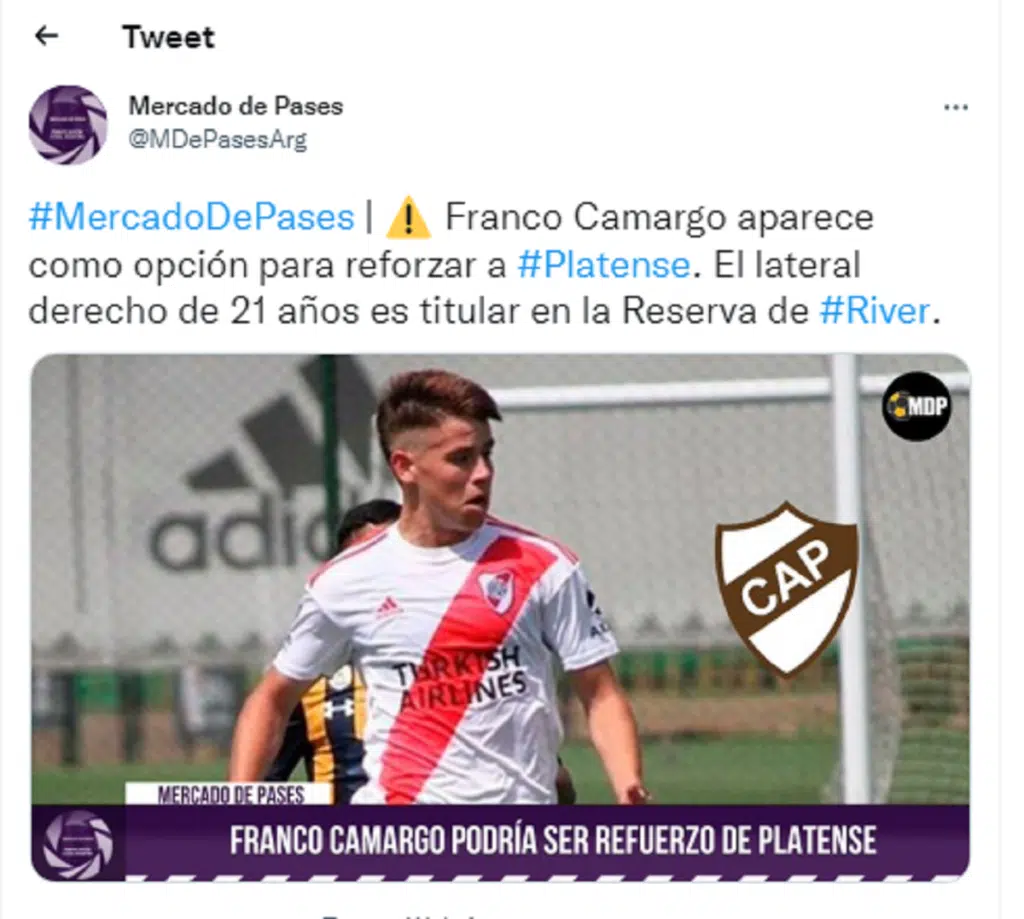Open the tweet's three-dot overflow menu

pyautogui.click(x=956, y=107)
